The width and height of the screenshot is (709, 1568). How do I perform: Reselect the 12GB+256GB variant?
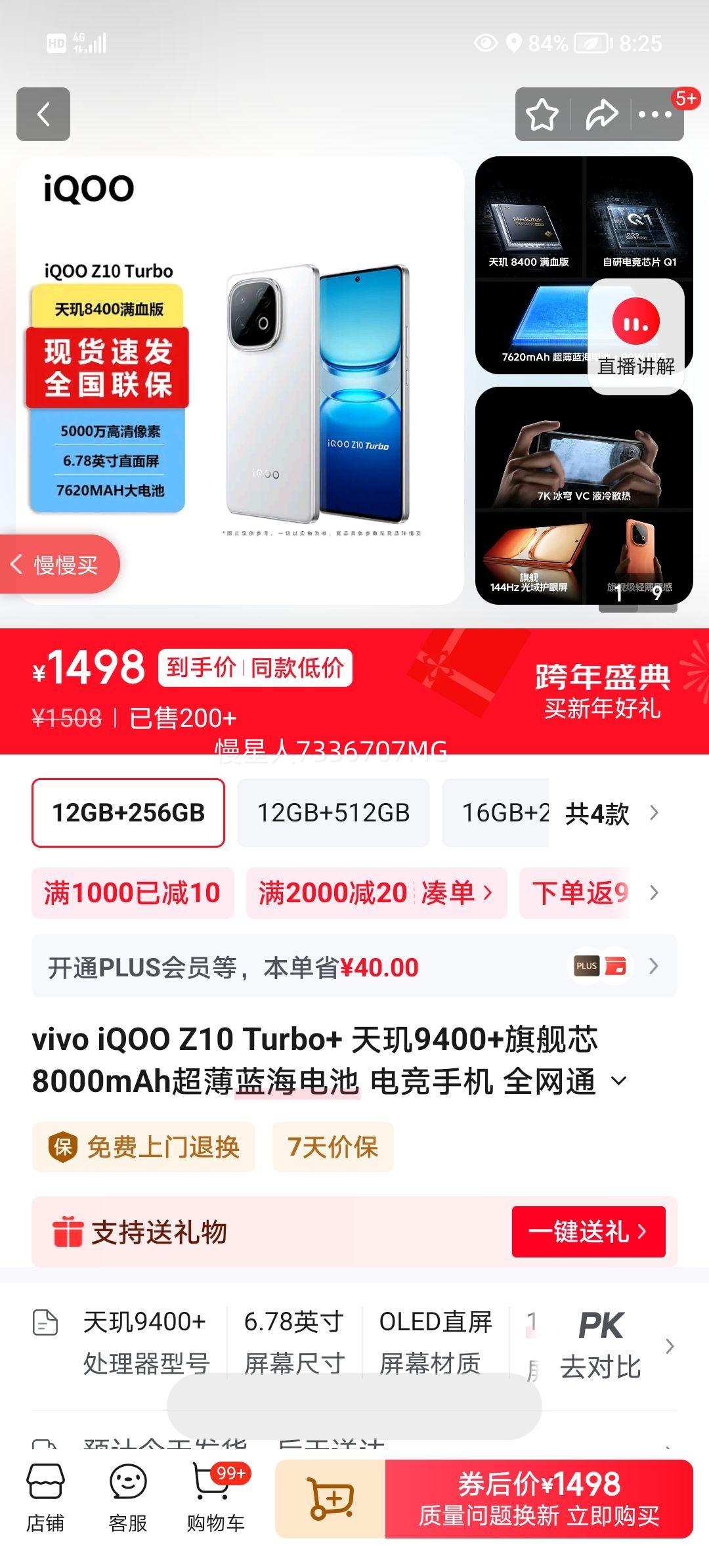(129, 812)
